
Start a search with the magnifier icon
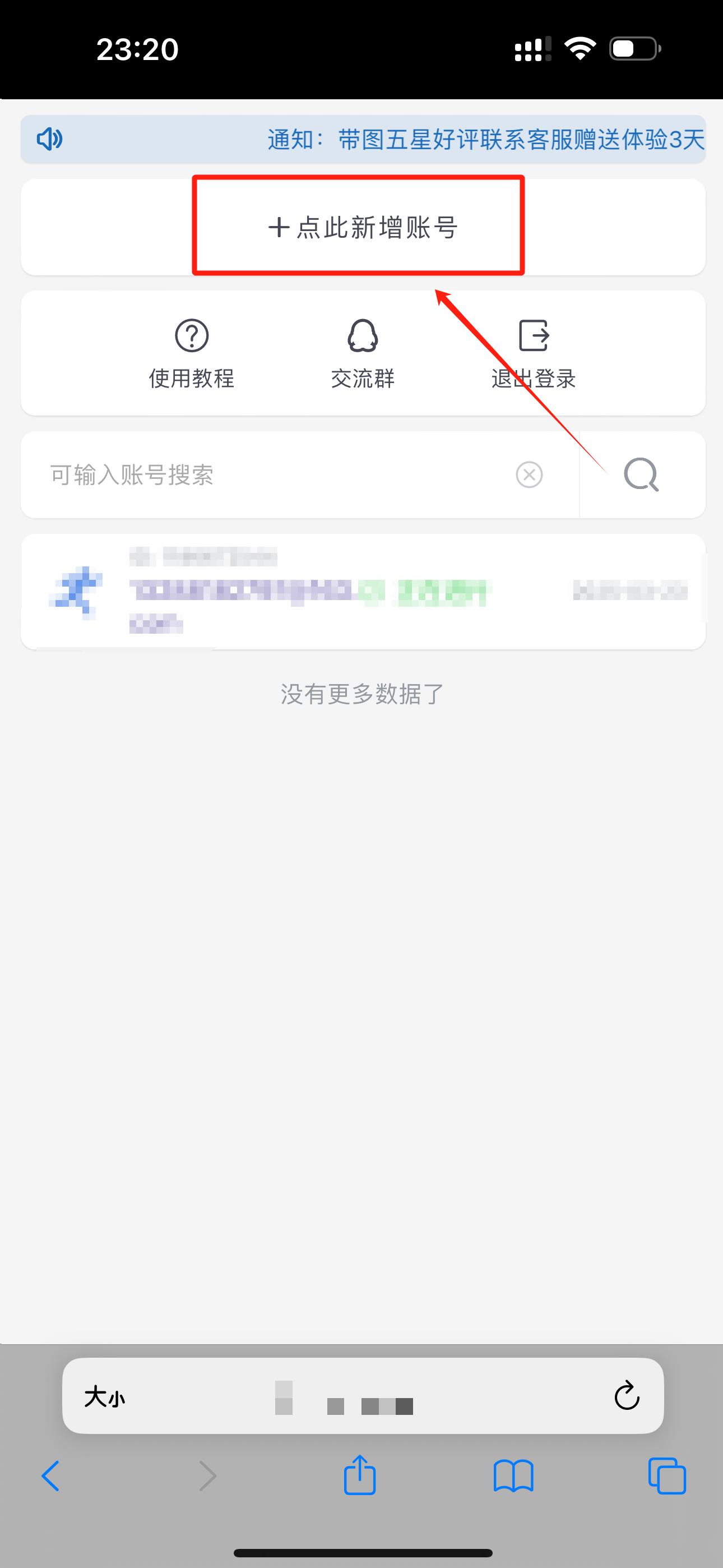pyautogui.click(x=641, y=476)
